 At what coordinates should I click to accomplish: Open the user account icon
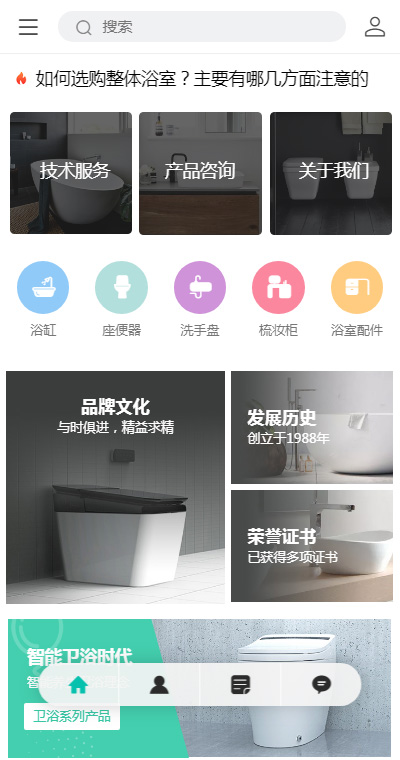pyautogui.click(x=375, y=27)
